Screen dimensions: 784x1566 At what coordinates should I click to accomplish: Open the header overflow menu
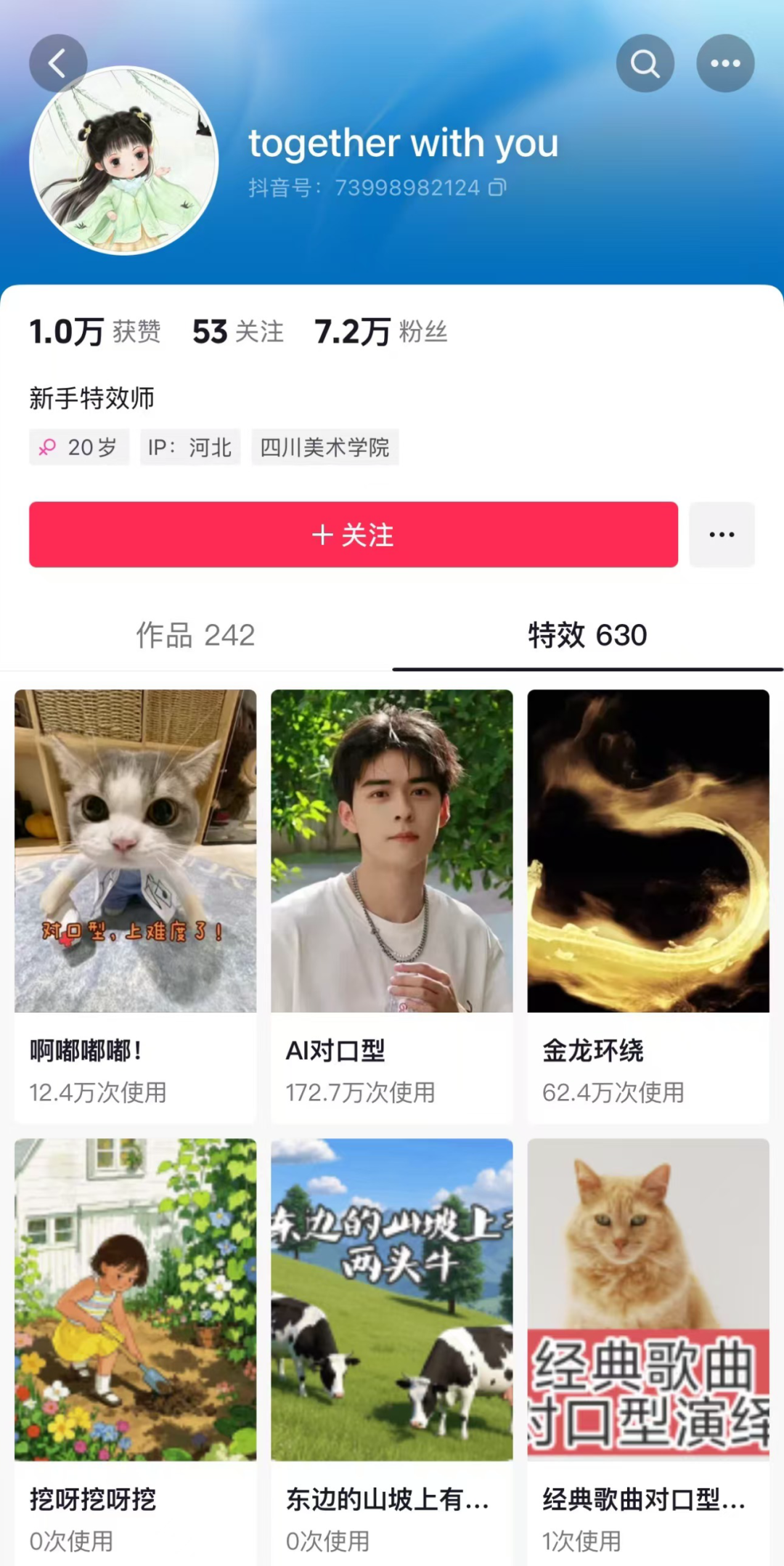pyautogui.click(x=725, y=63)
